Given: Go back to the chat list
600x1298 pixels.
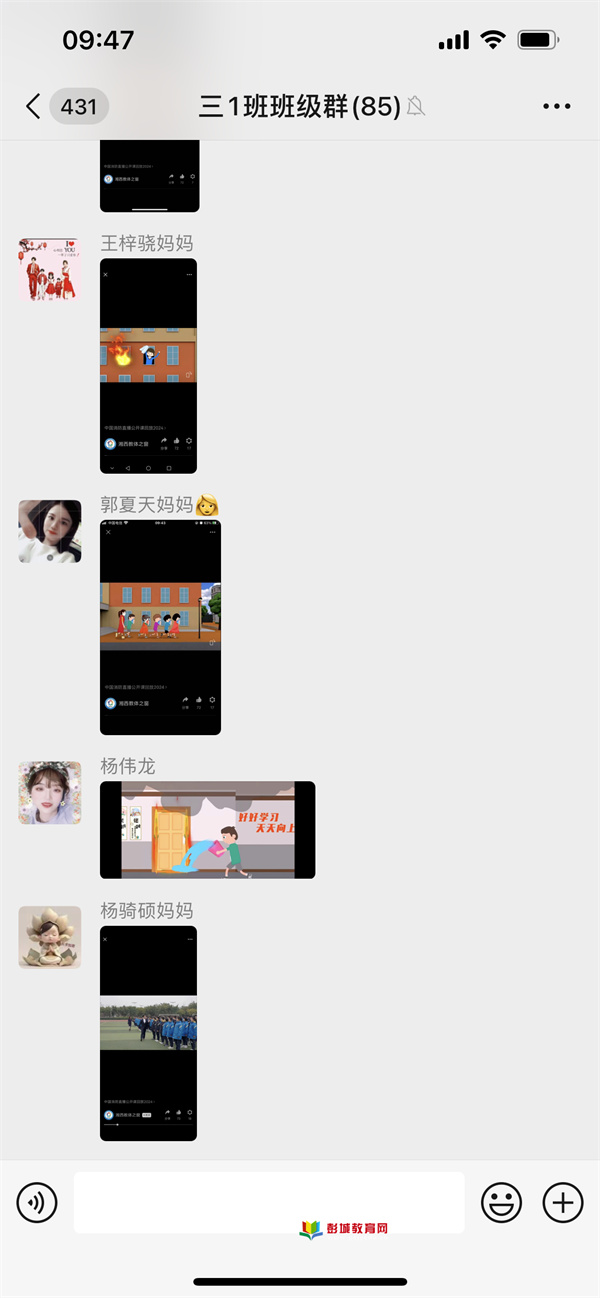Looking at the screenshot, I should pyautogui.click(x=35, y=106).
